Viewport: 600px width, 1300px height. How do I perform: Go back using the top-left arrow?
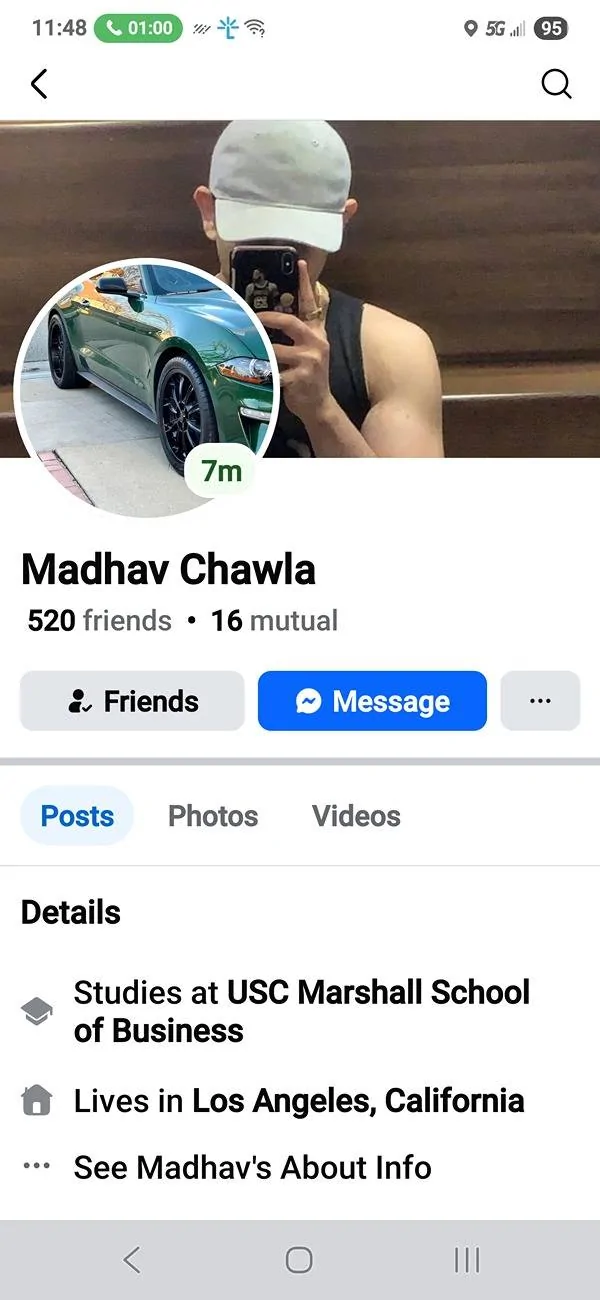coord(39,84)
